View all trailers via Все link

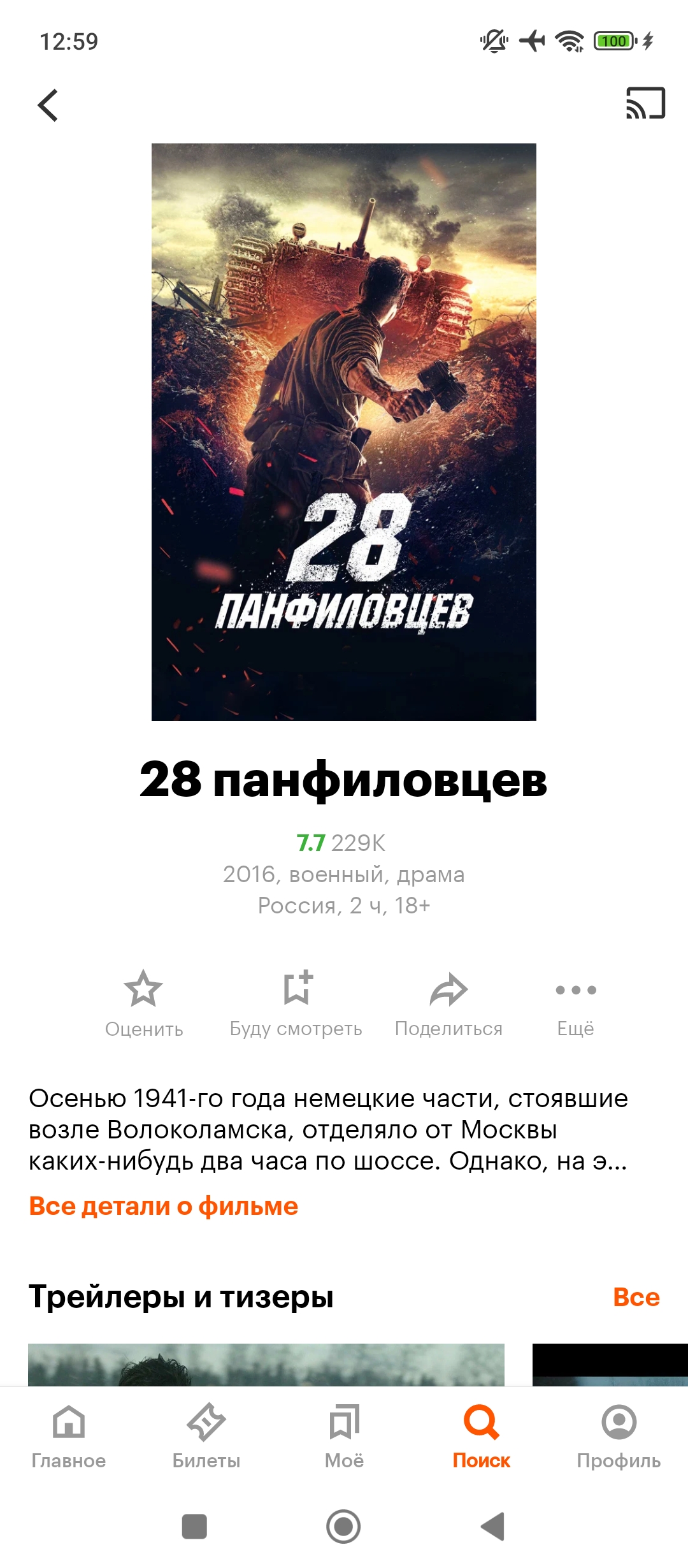tap(636, 1296)
